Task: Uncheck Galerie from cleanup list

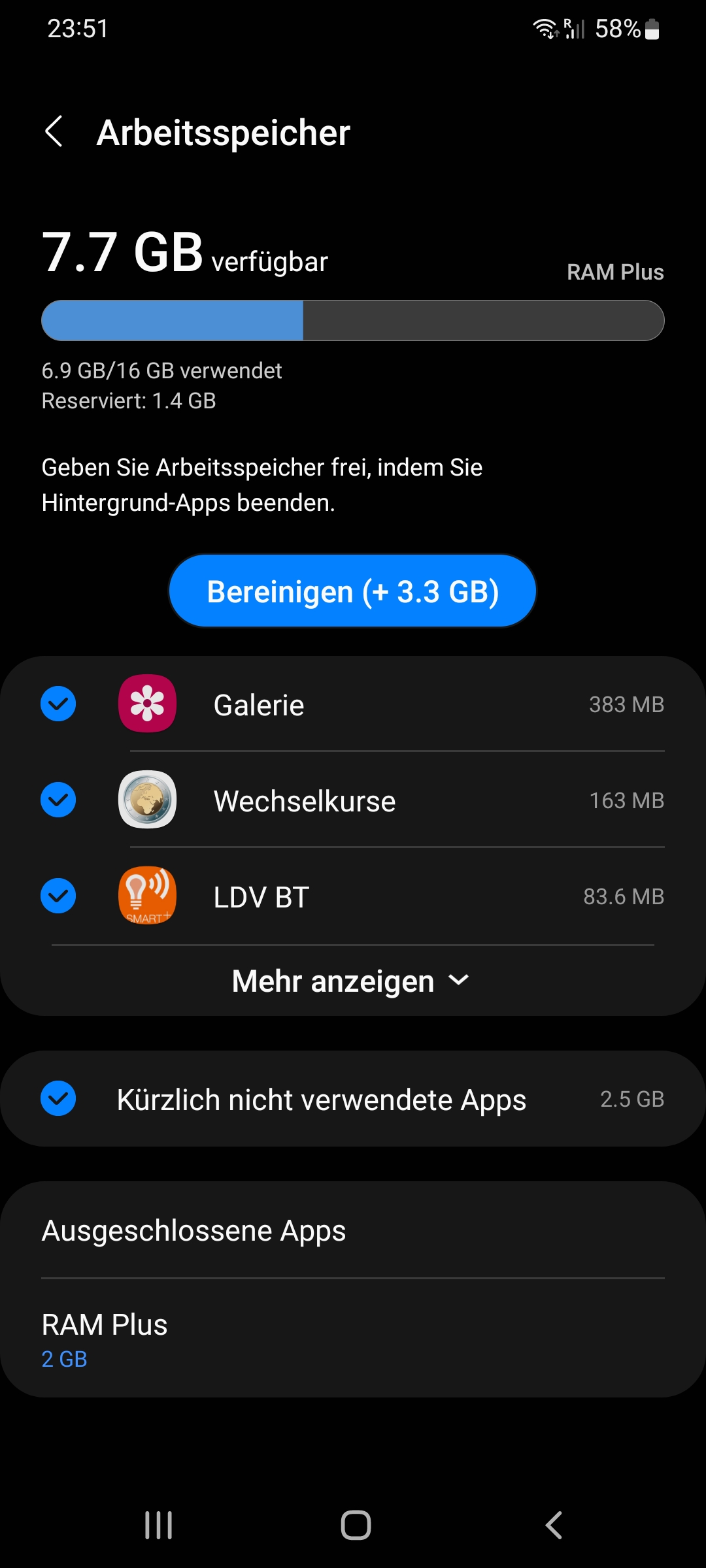Action: pos(58,704)
